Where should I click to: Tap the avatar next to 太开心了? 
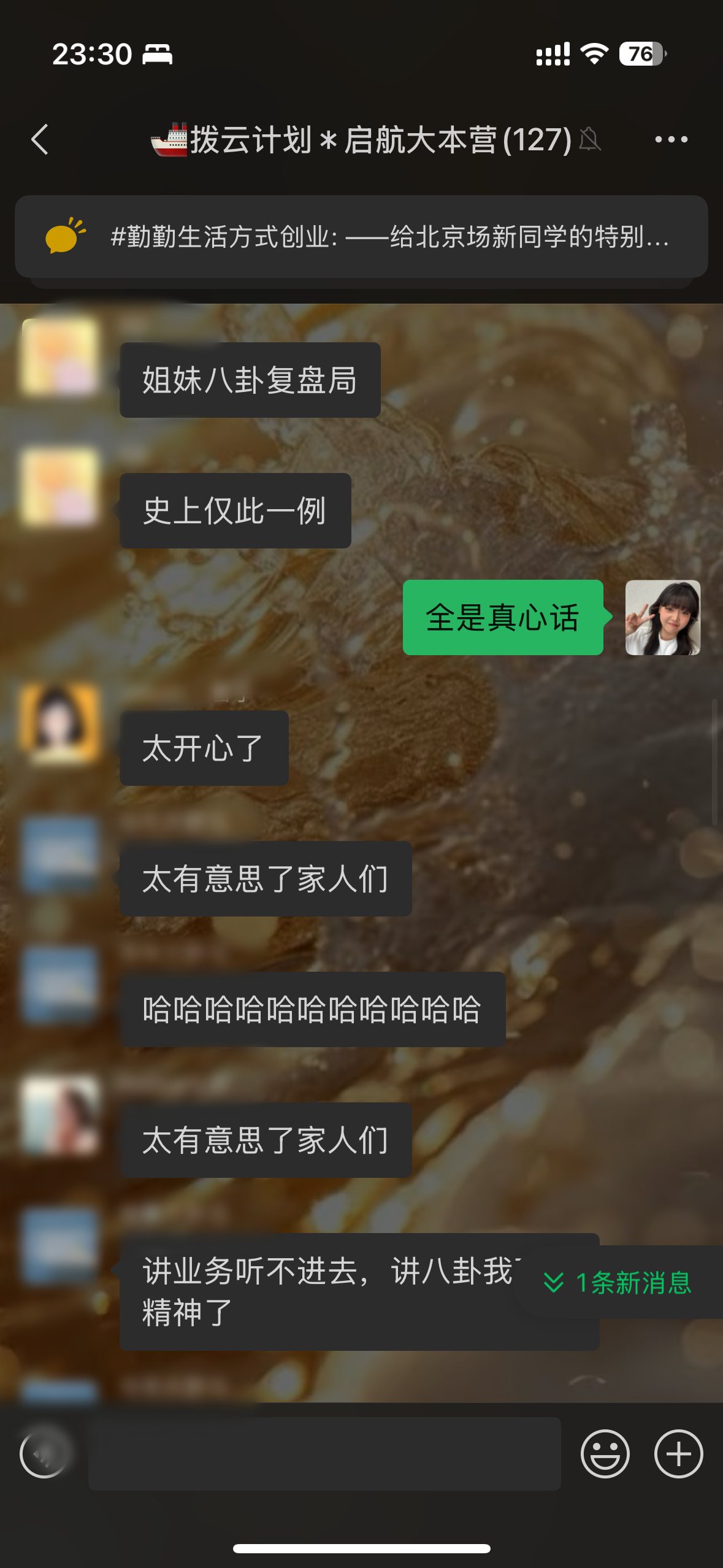pyautogui.click(x=59, y=724)
